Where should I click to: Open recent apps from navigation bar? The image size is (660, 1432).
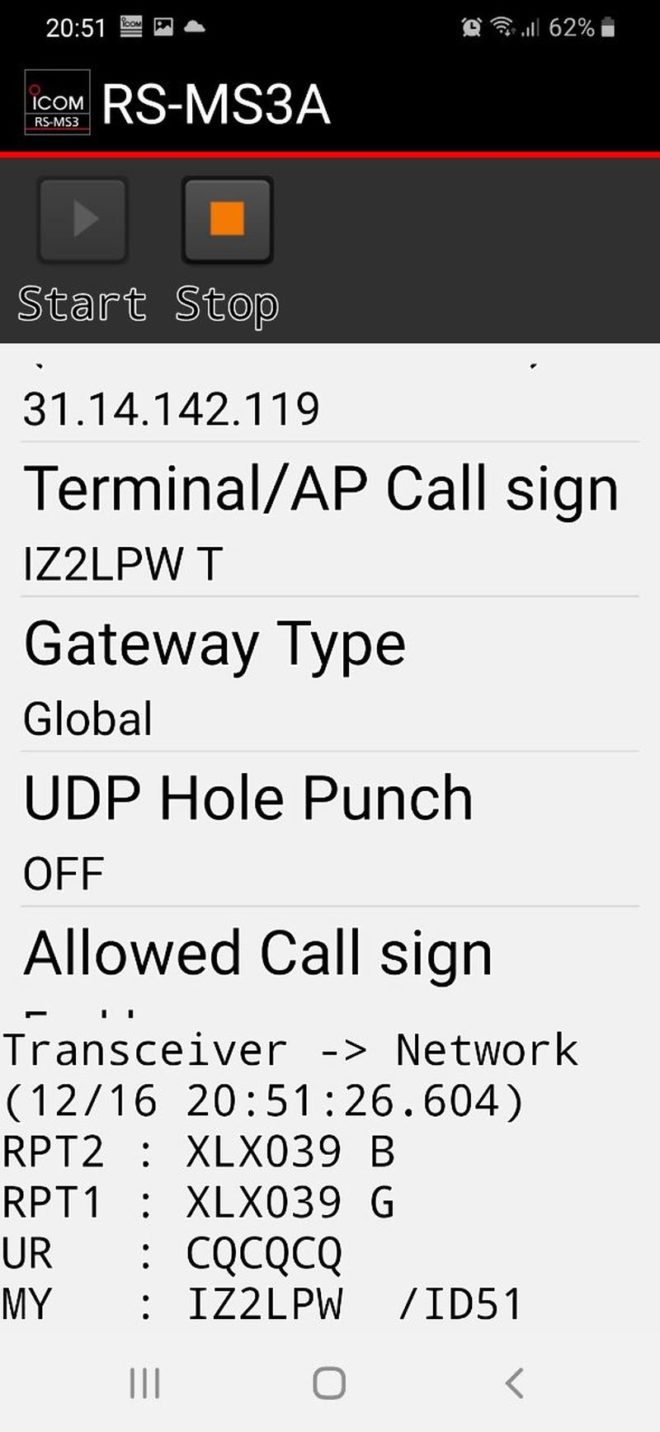click(x=145, y=1383)
